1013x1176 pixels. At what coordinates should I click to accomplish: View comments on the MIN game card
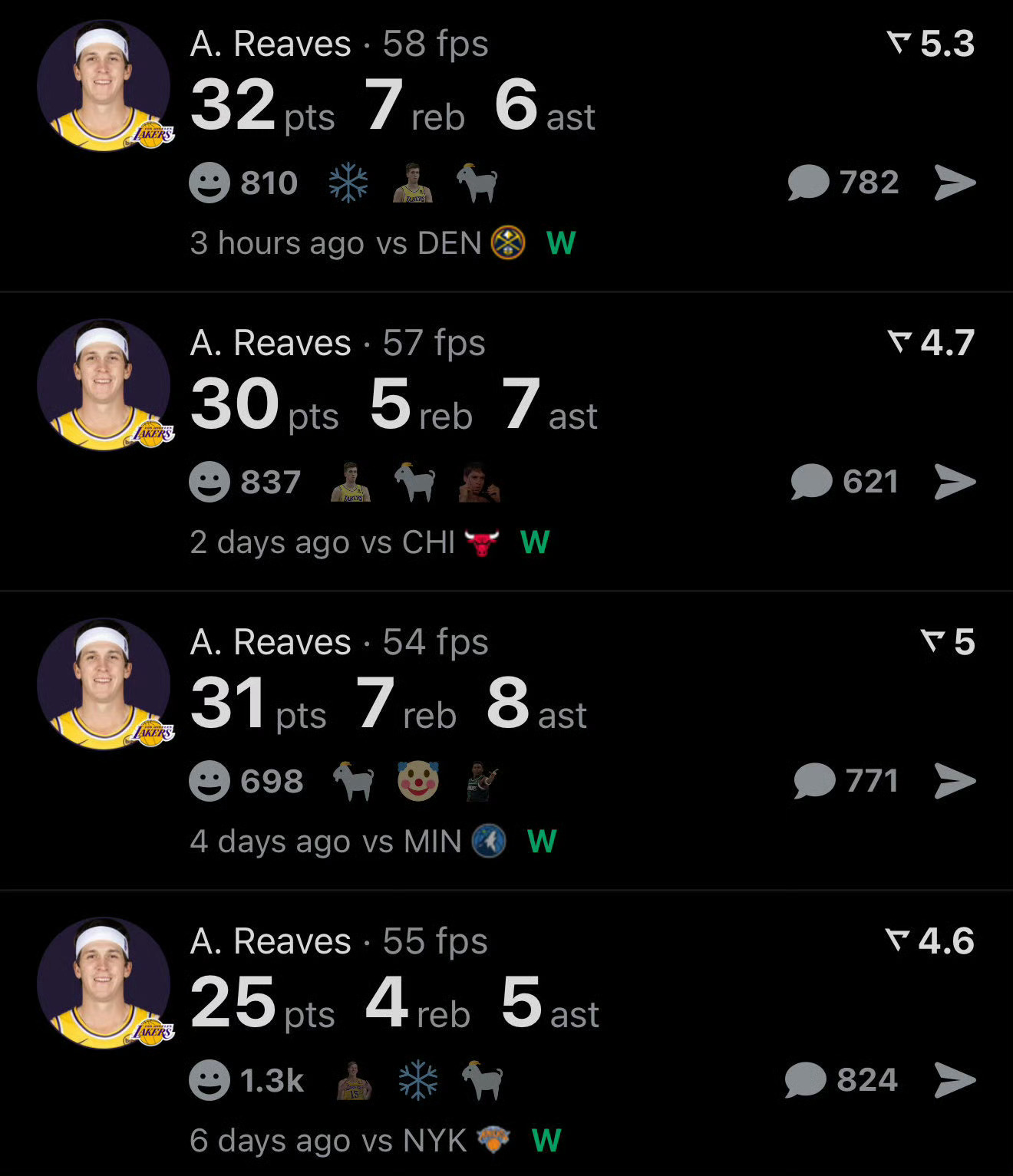point(814,781)
